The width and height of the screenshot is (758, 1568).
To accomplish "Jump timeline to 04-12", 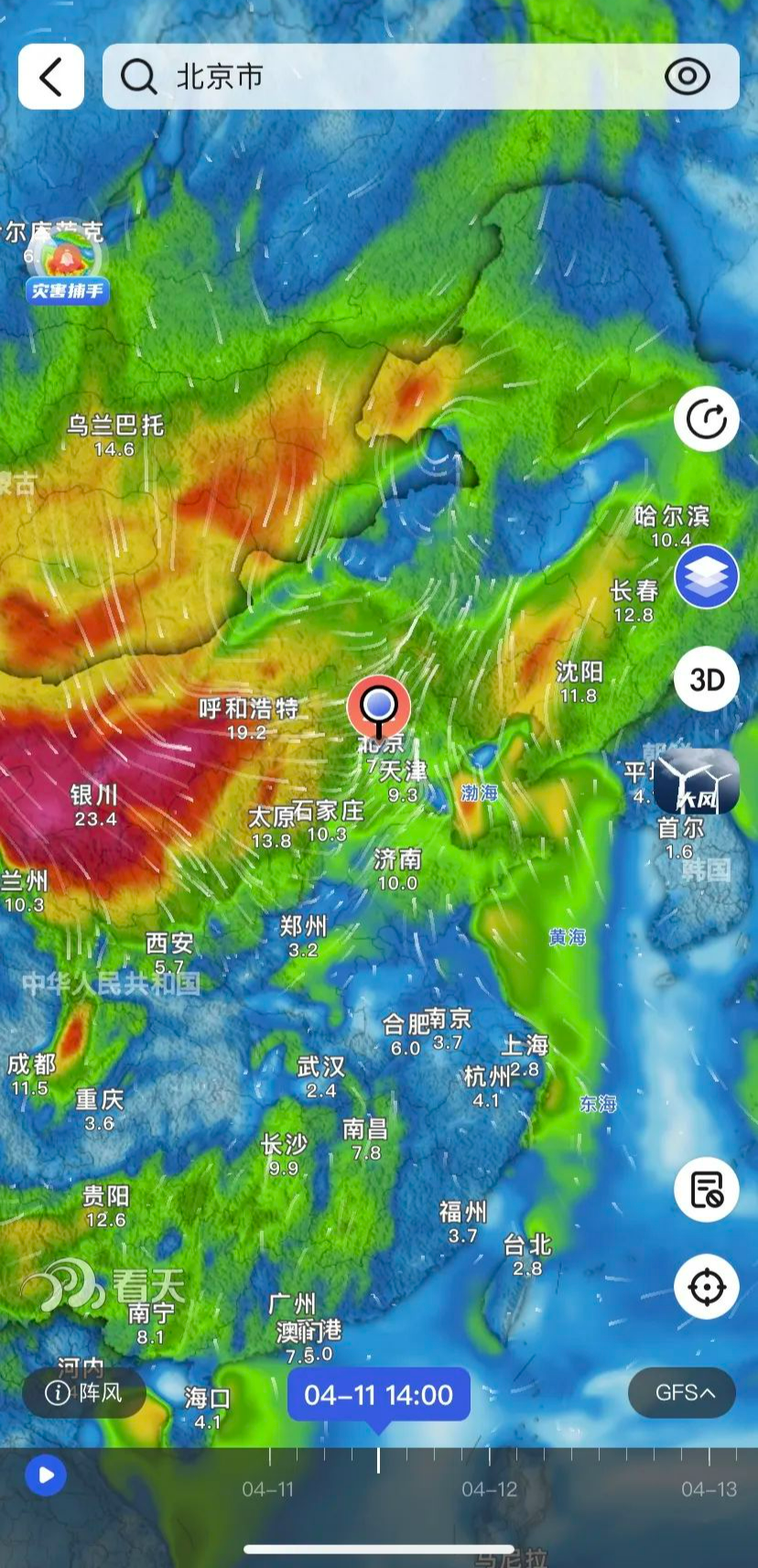I will [489, 1489].
